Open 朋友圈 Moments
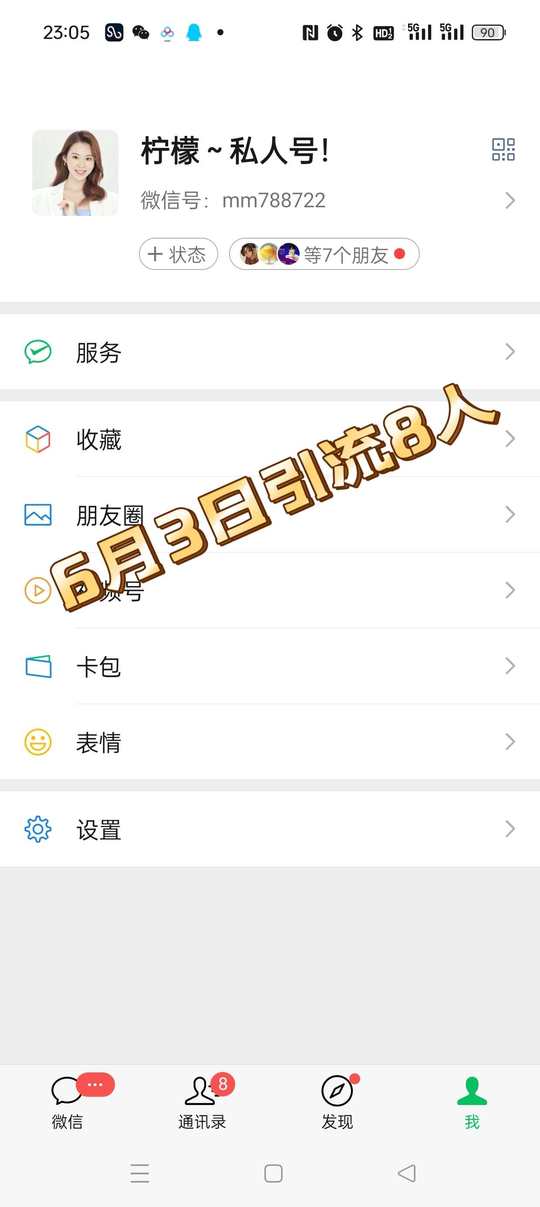The height and width of the screenshot is (1207, 540). (270, 515)
